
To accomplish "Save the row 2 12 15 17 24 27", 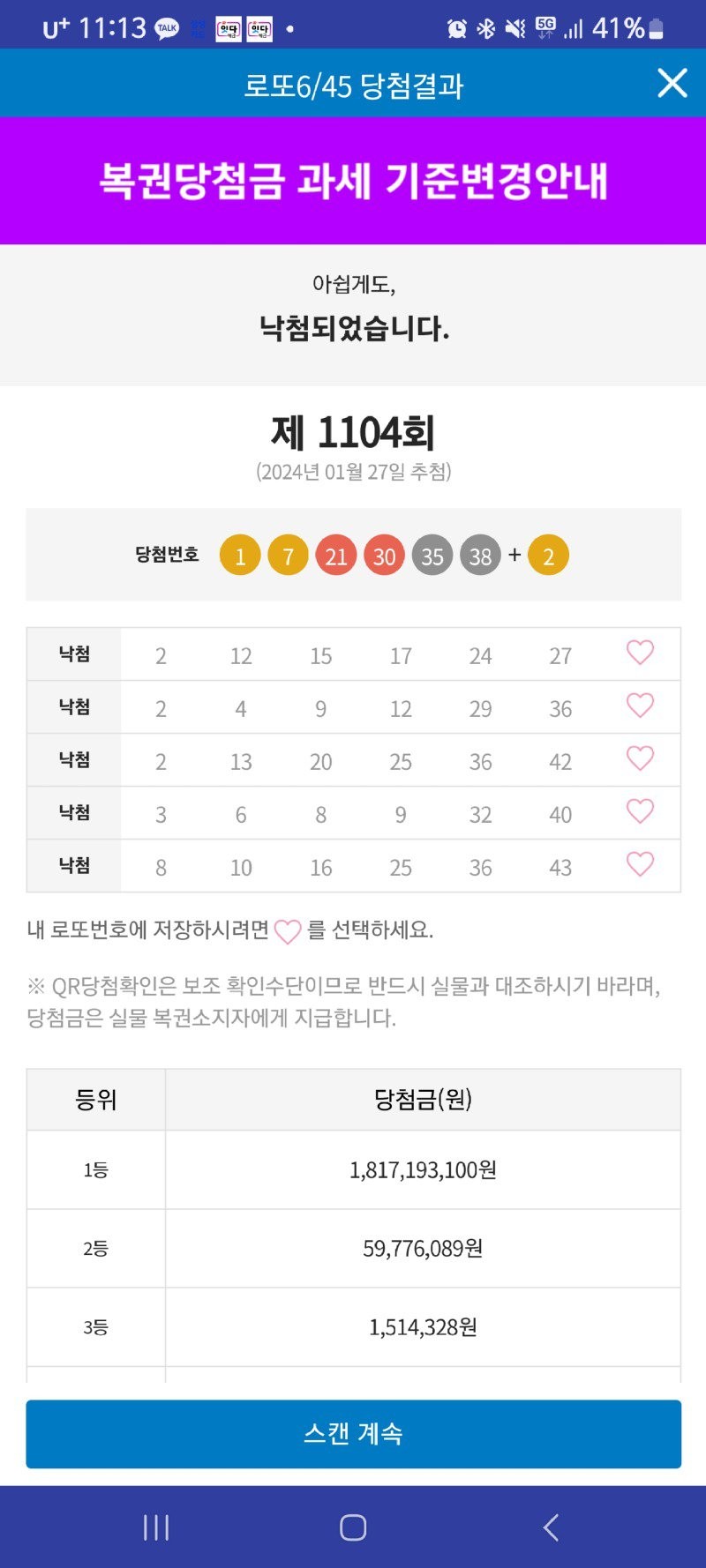I will point(640,653).
